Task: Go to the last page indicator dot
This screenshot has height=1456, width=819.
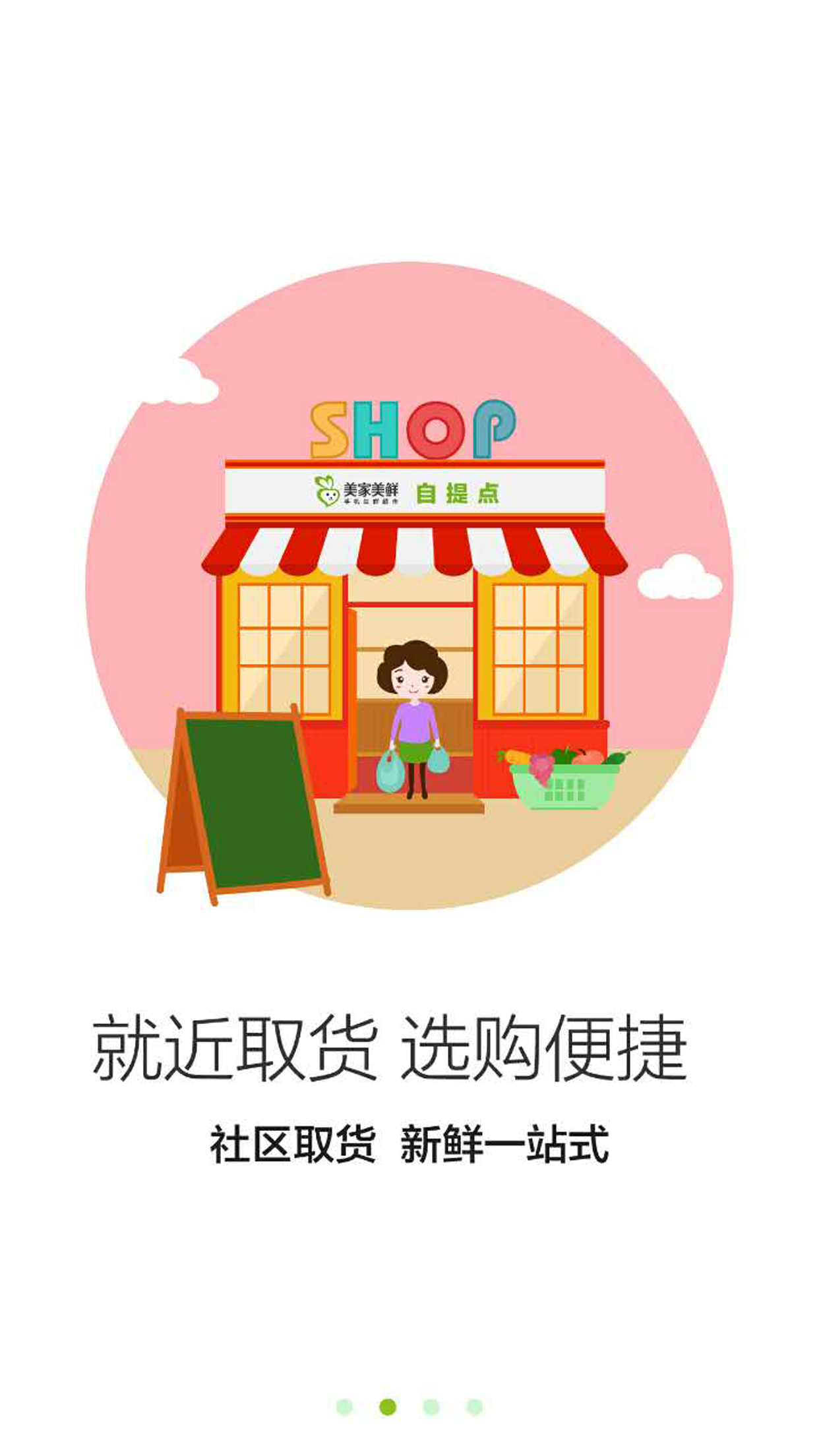Action: pos(474,1407)
